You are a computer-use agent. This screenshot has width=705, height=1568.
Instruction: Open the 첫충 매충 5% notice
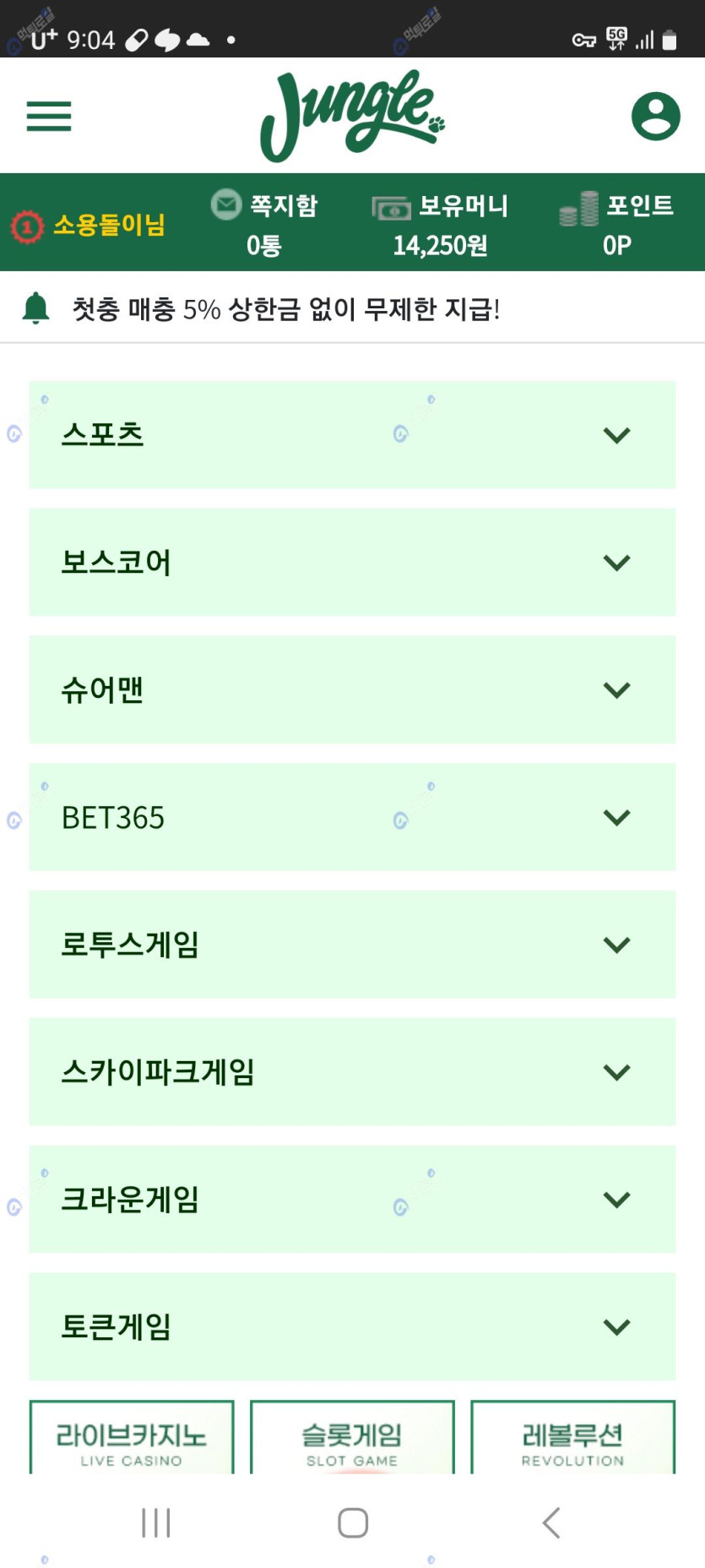(x=286, y=309)
